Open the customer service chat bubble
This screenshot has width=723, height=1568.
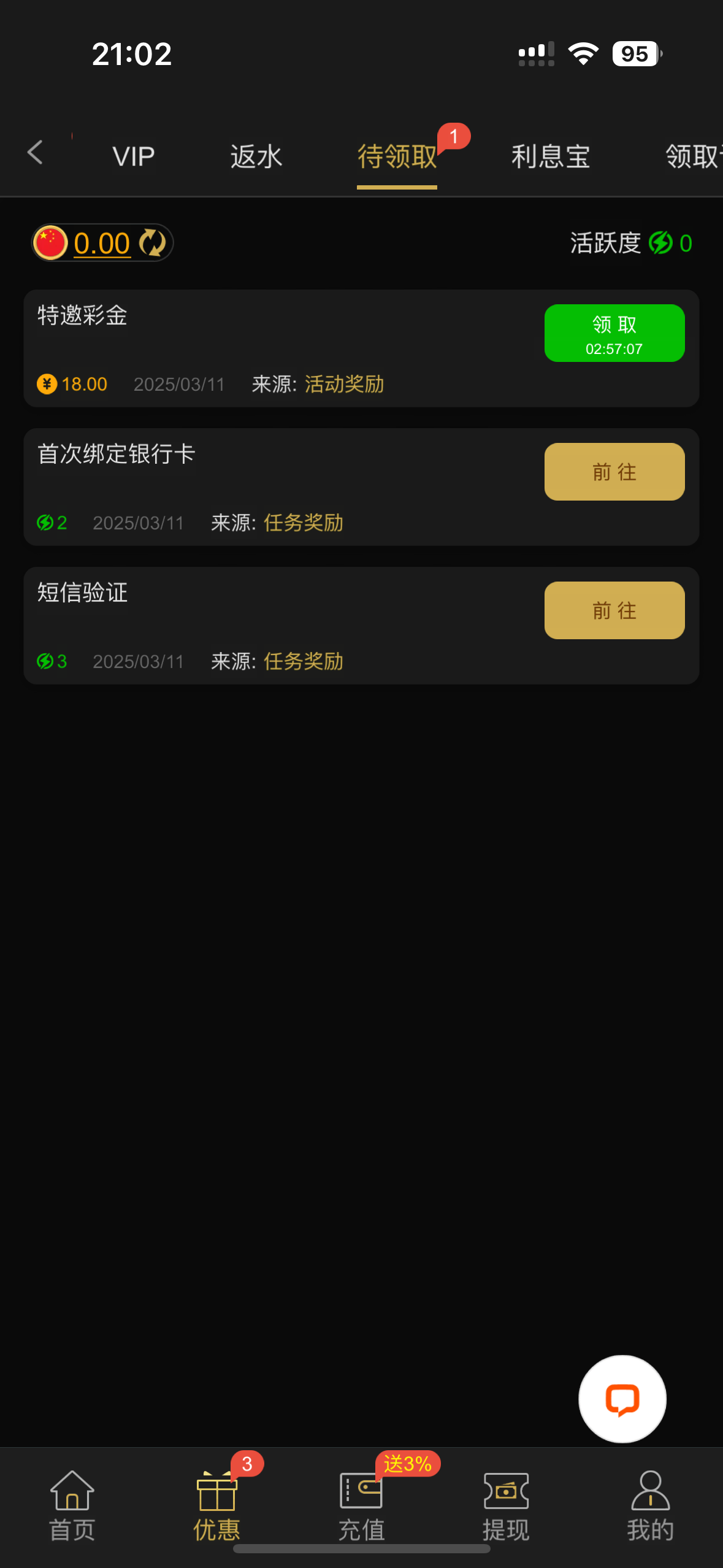coord(622,1399)
